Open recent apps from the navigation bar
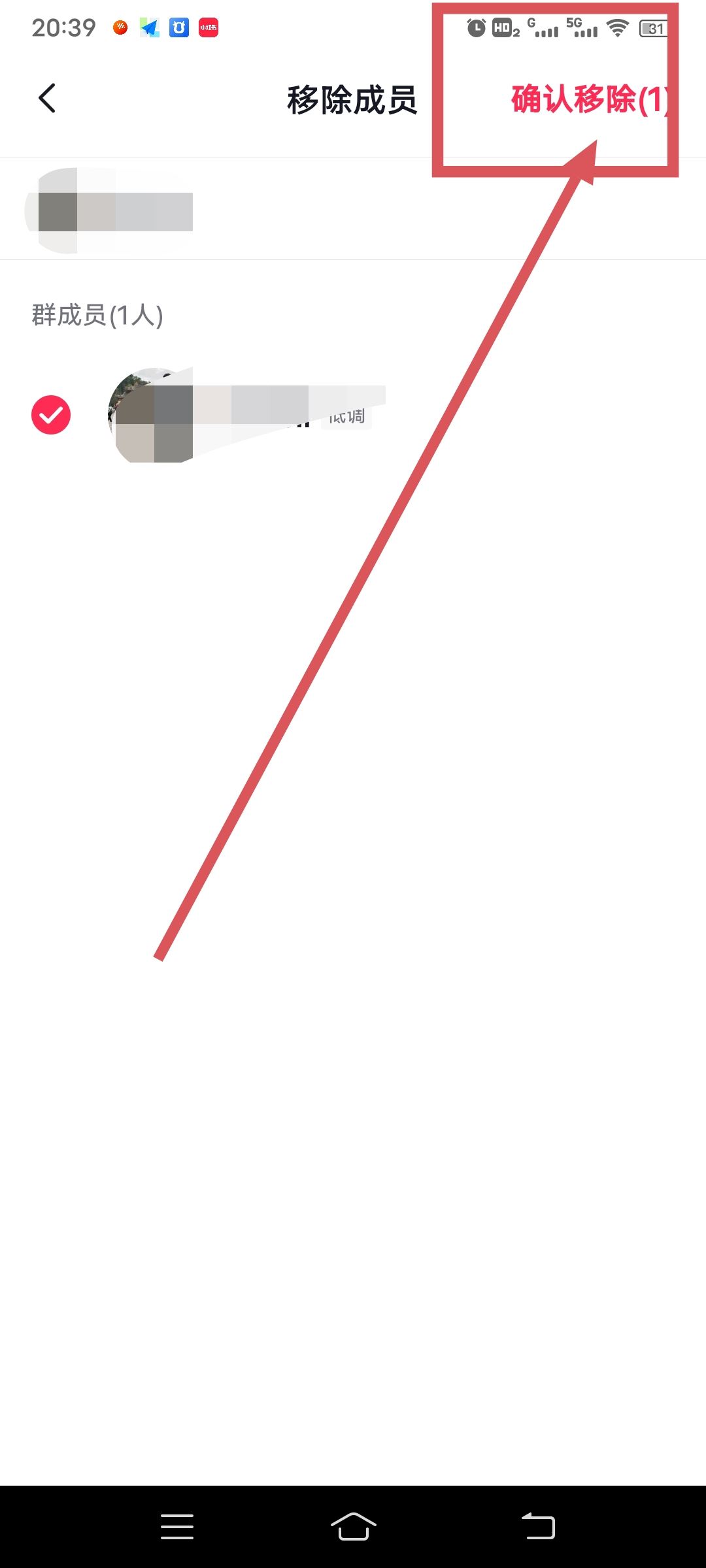 (176, 1527)
